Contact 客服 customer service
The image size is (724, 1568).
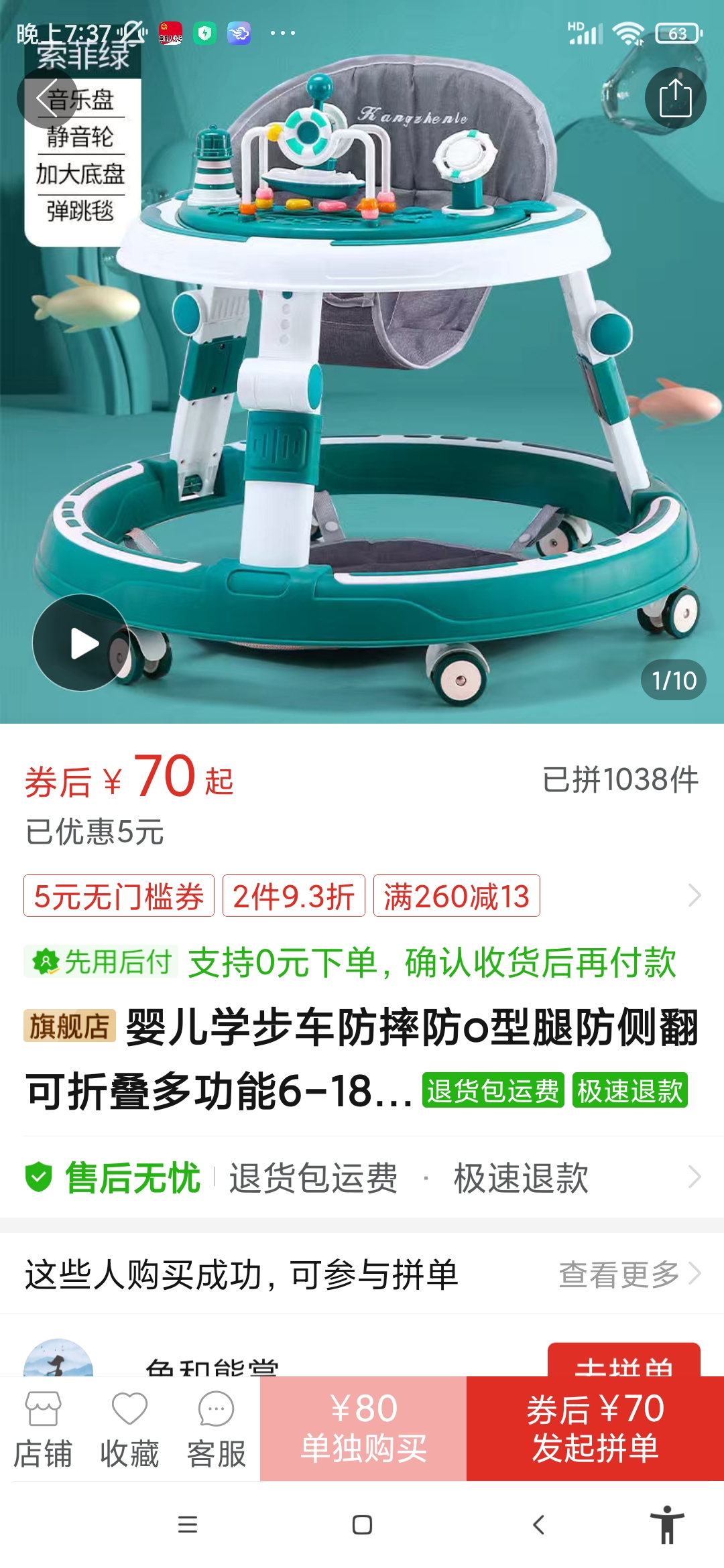click(x=216, y=1429)
